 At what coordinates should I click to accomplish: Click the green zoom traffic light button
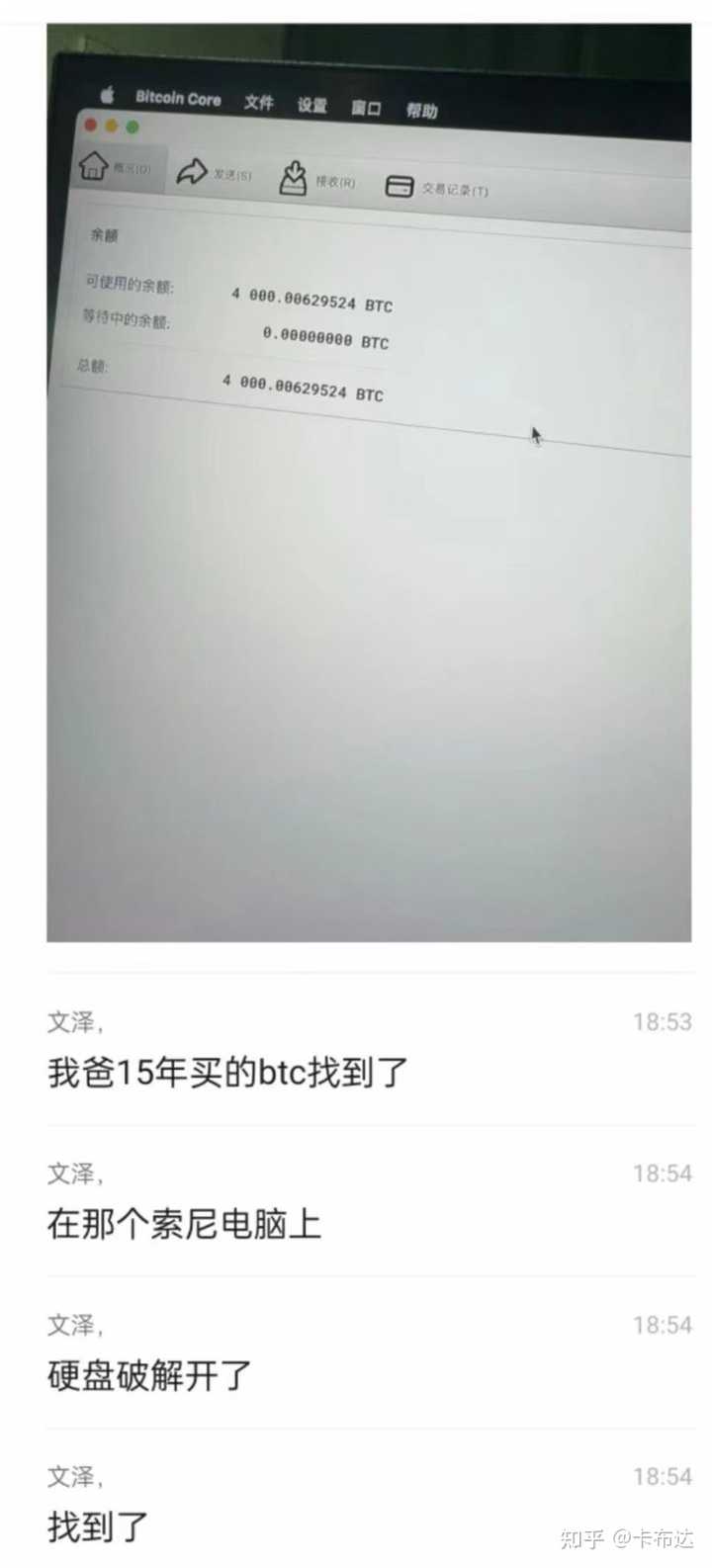click(x=132, y=127)
